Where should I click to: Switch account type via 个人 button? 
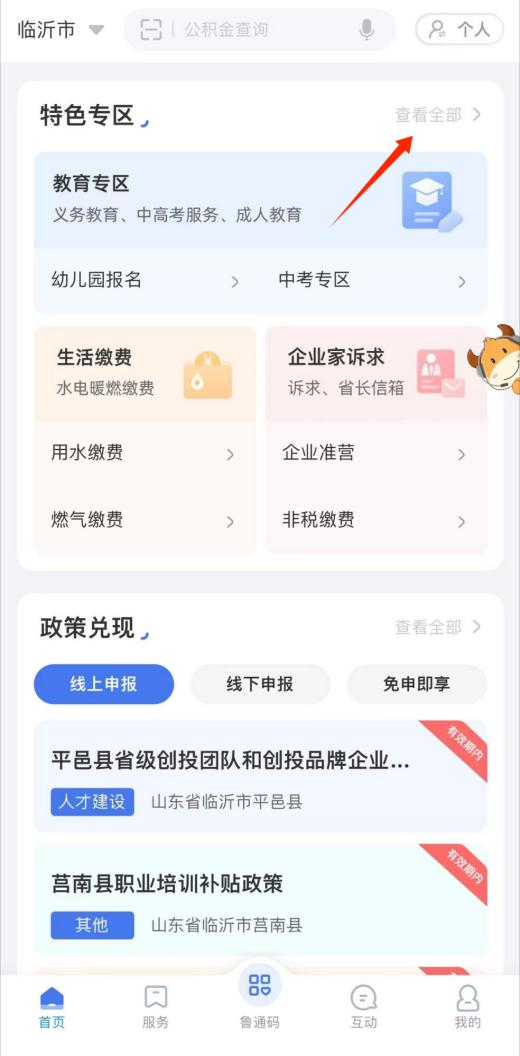pyautogui.click(x=459, y=29)
